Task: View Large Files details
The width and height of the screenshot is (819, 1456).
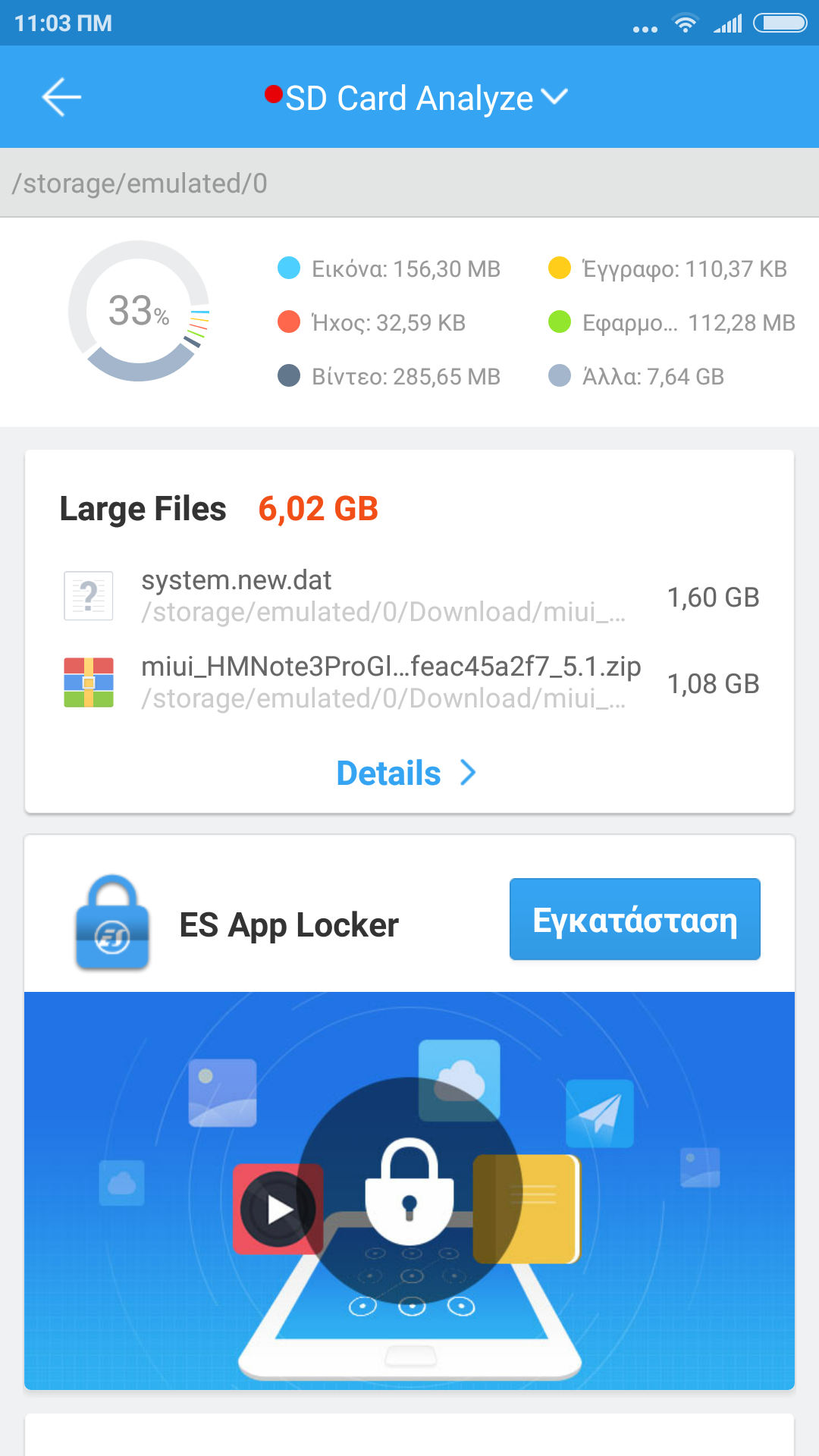Action: (406, 773)
